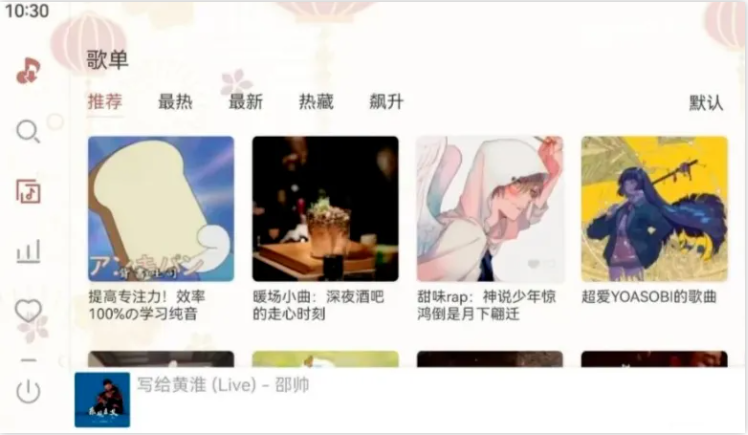
Task: Open playlist 暖场小曲 深夜酒吧的走心时刻
Action: pyautogui.click(x=325, y=209)
